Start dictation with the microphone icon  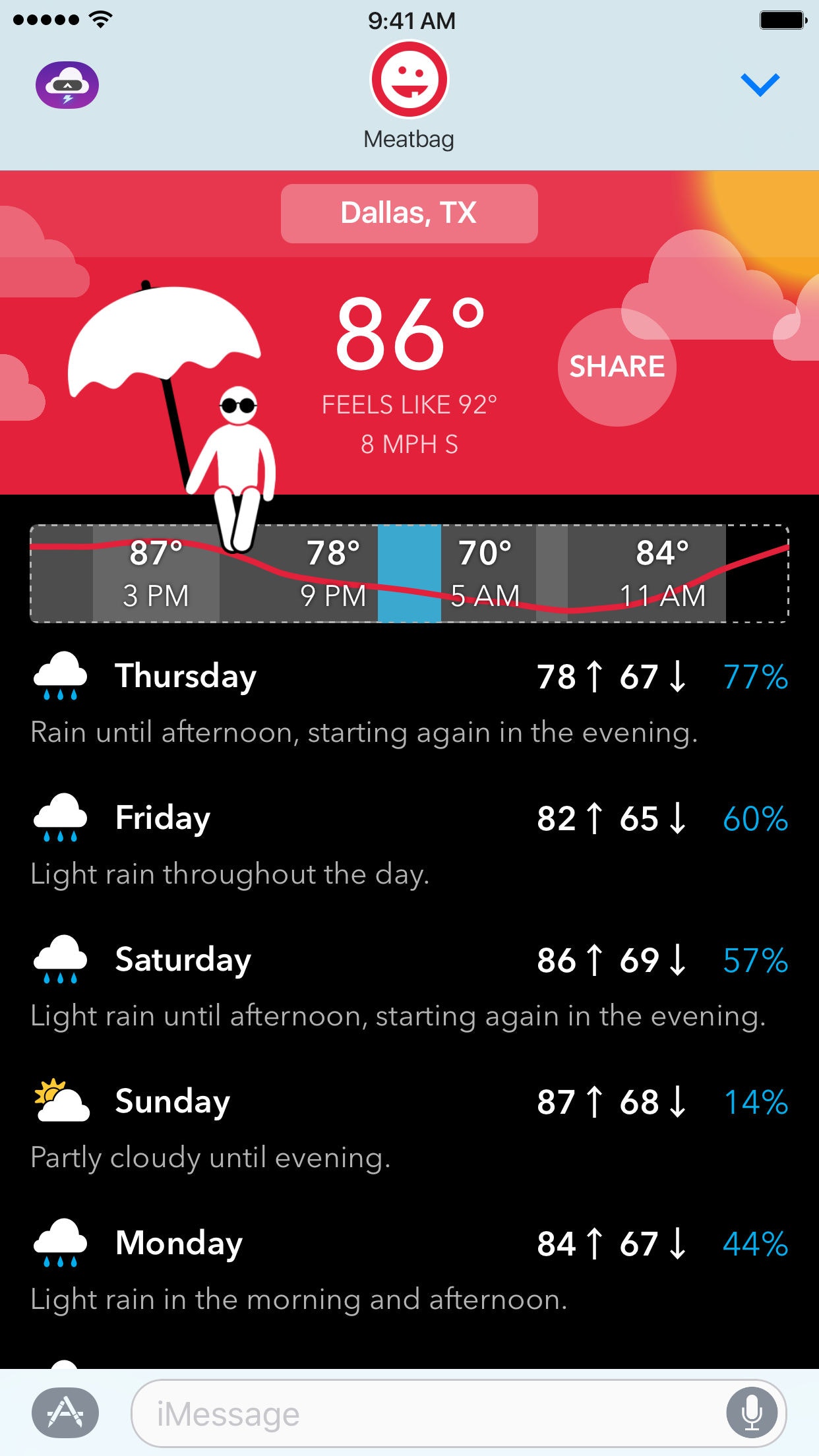pyautogui.click(x=751, y=1413)
